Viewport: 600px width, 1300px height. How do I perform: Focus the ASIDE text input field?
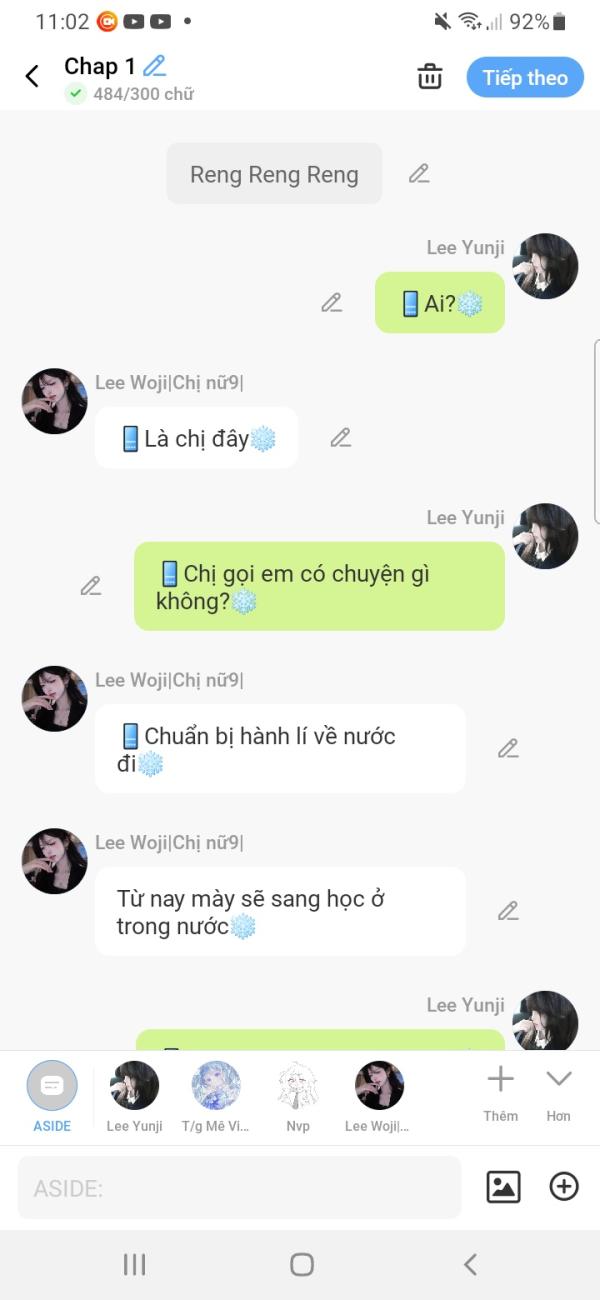coord(240,1188)
